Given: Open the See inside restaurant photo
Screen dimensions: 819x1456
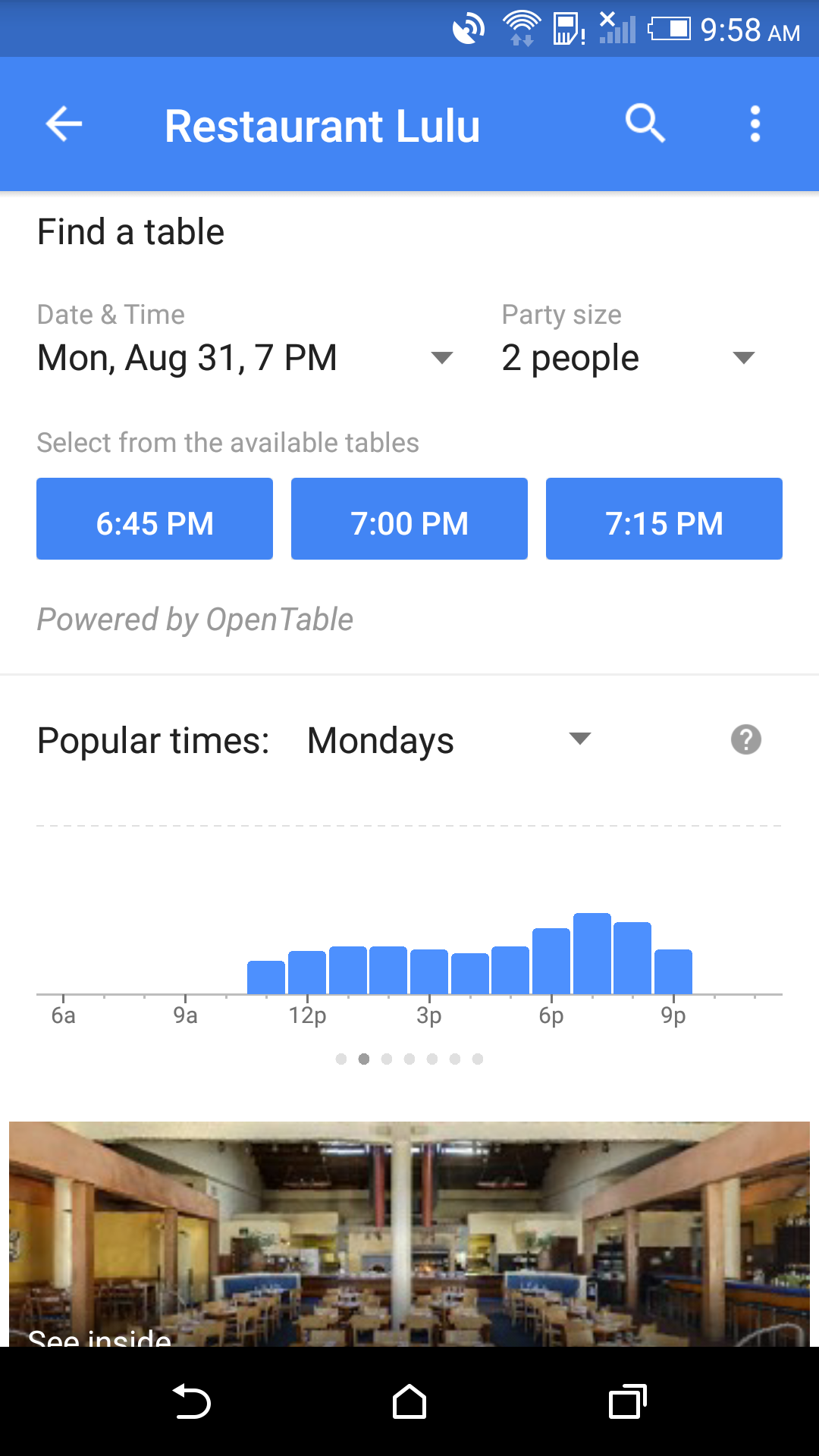Looking at the screenshot, I should (x=409, y=1235).
